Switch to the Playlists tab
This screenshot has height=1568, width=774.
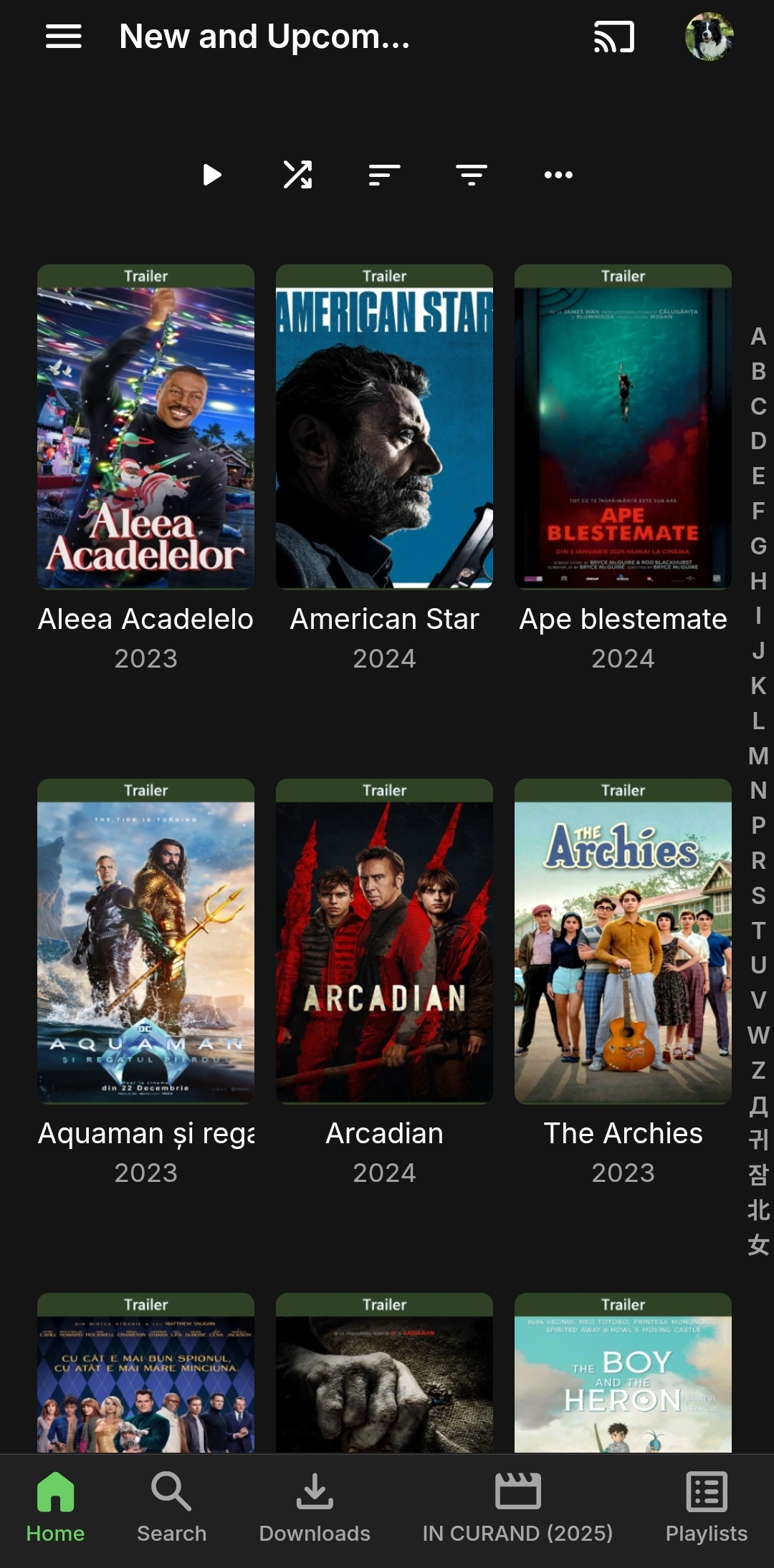click(x=706, y=1508)
